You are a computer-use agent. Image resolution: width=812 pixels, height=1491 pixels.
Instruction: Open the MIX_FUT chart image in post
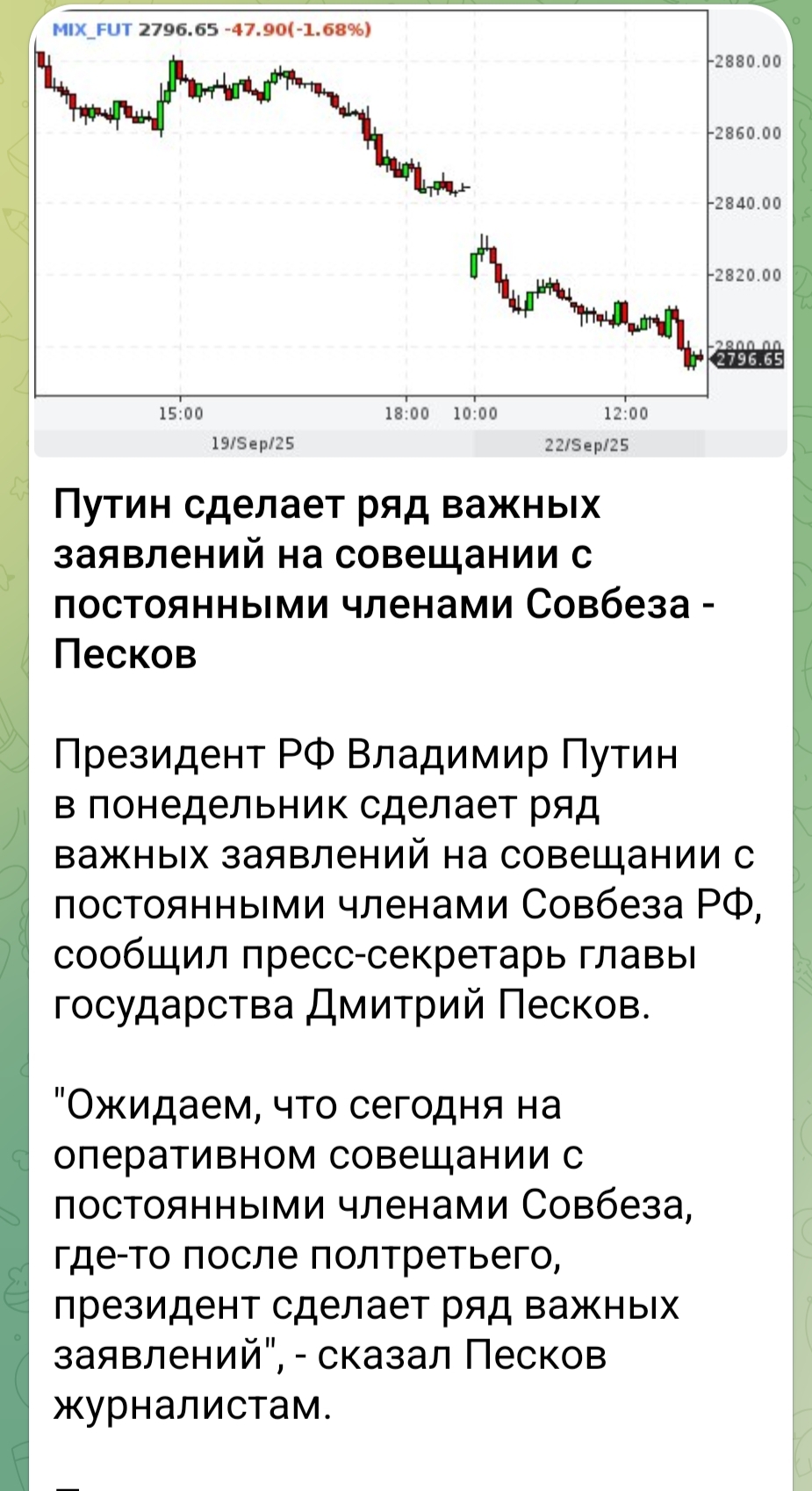(410, 233)
